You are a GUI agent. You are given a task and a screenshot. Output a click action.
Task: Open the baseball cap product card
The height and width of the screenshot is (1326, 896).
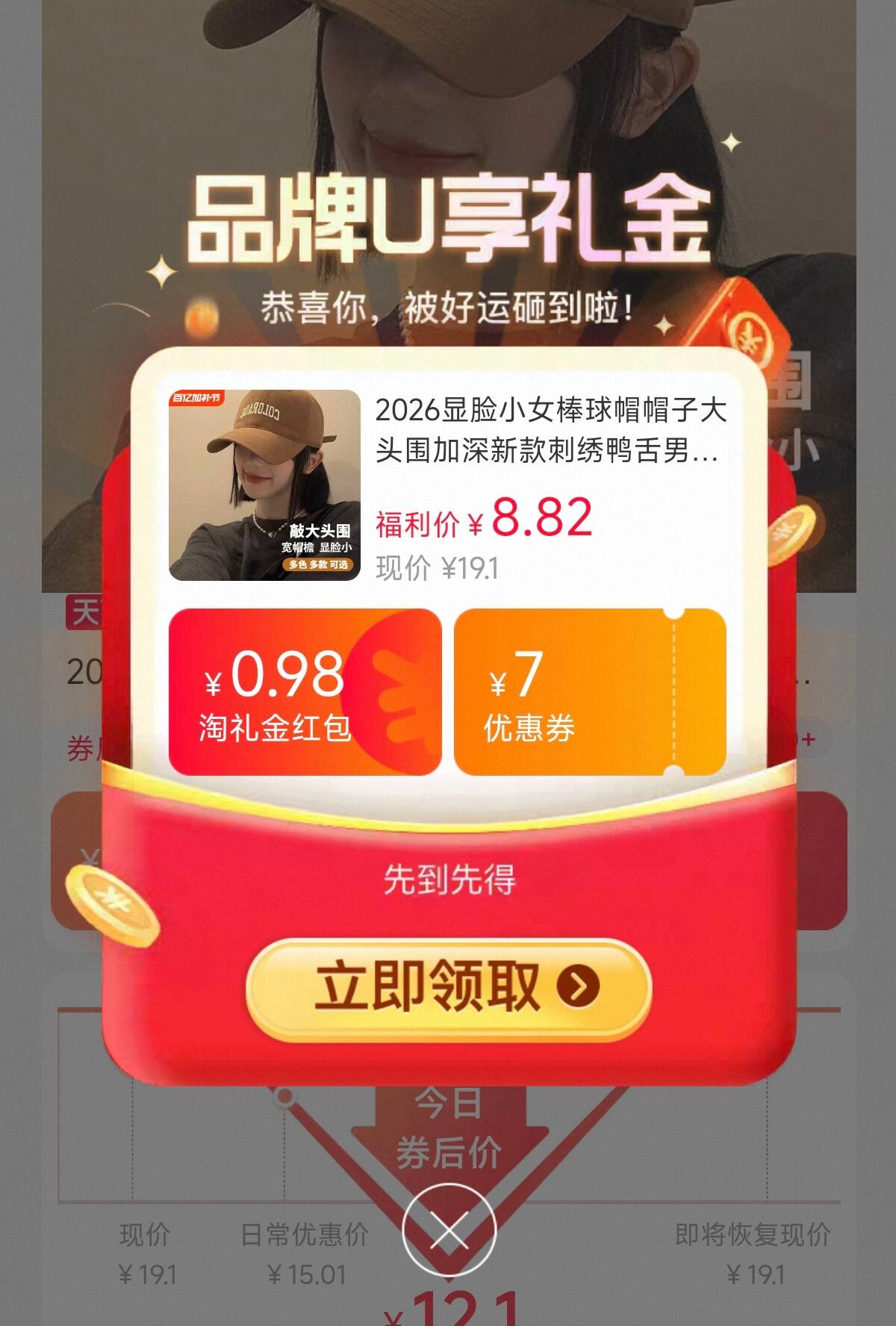[448, 485]
